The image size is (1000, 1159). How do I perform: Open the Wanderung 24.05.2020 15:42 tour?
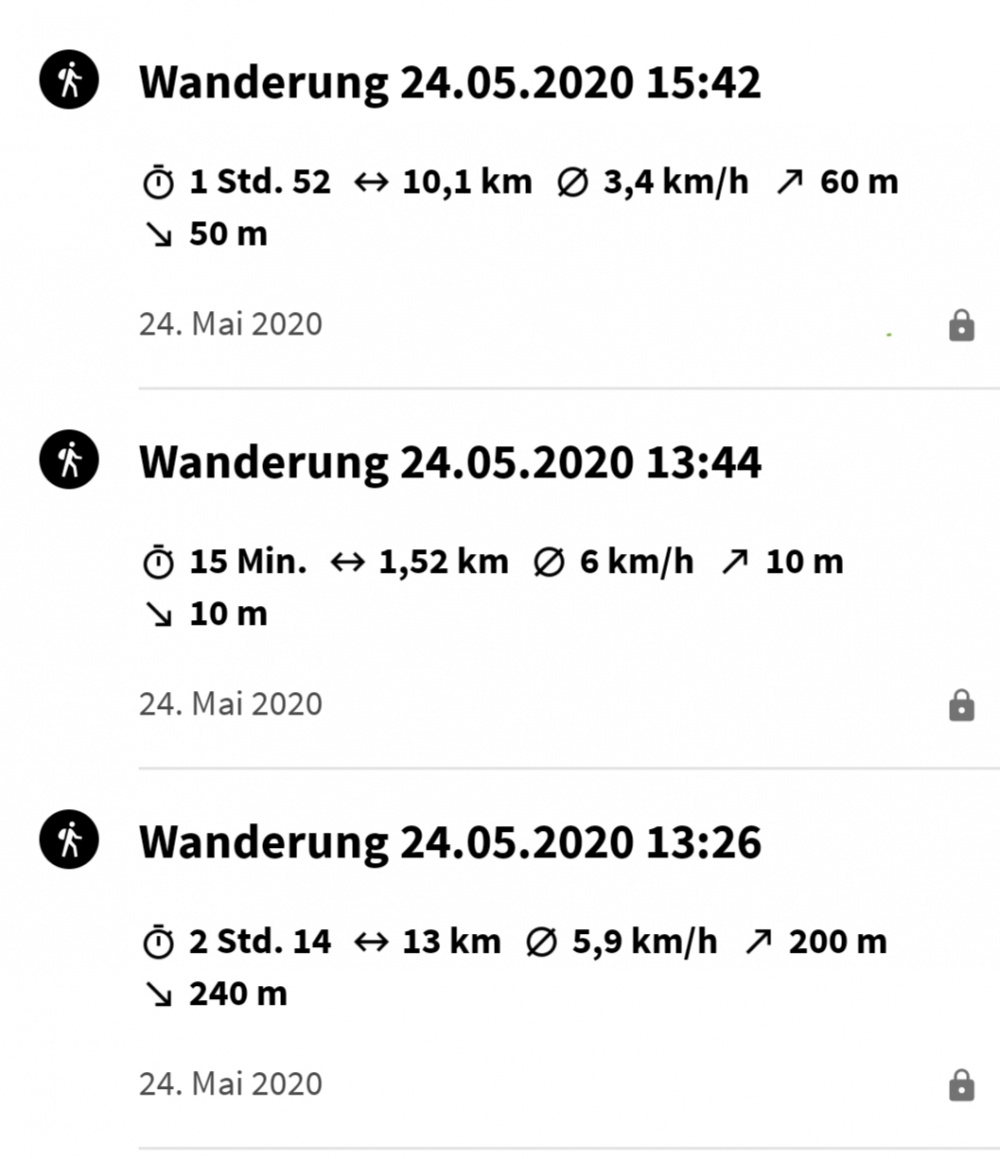(x=450, y=82)
